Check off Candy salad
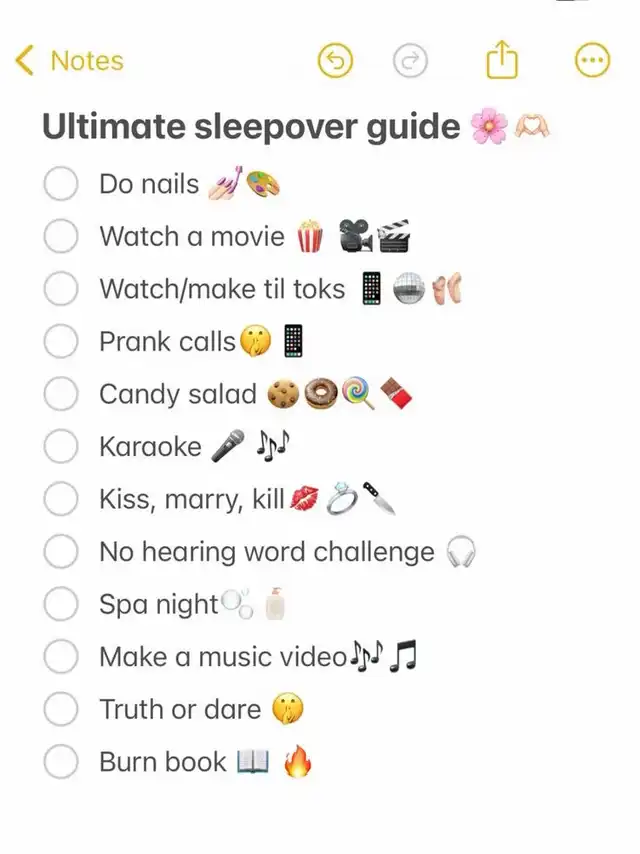The height and width of the screenshot is (854, 640). [x=62, y=394]
